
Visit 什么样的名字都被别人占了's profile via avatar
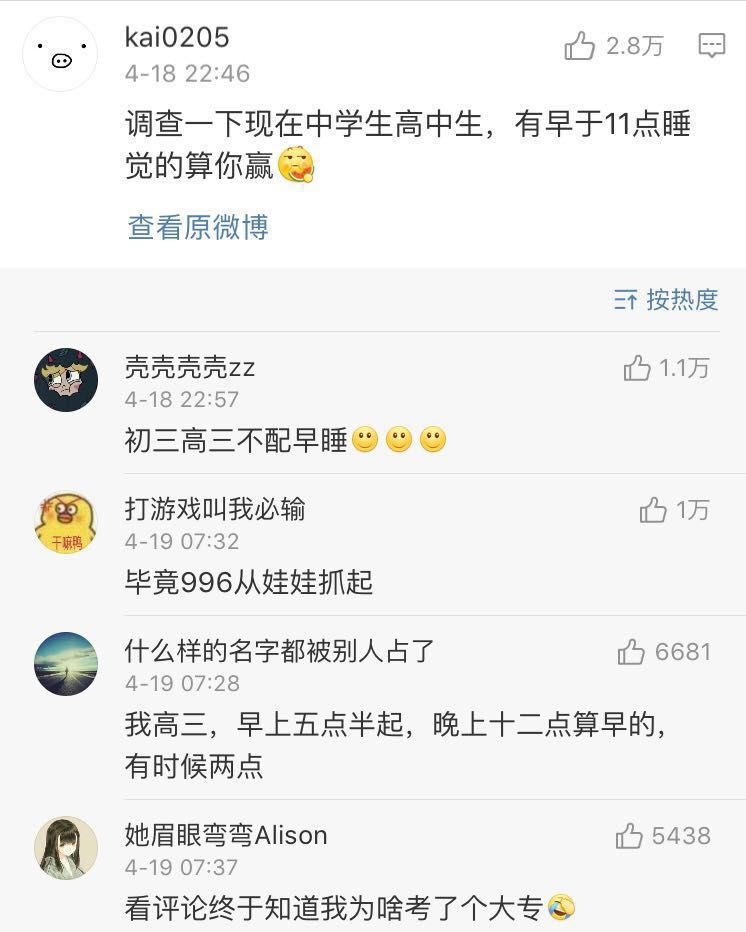coord(66,664)
